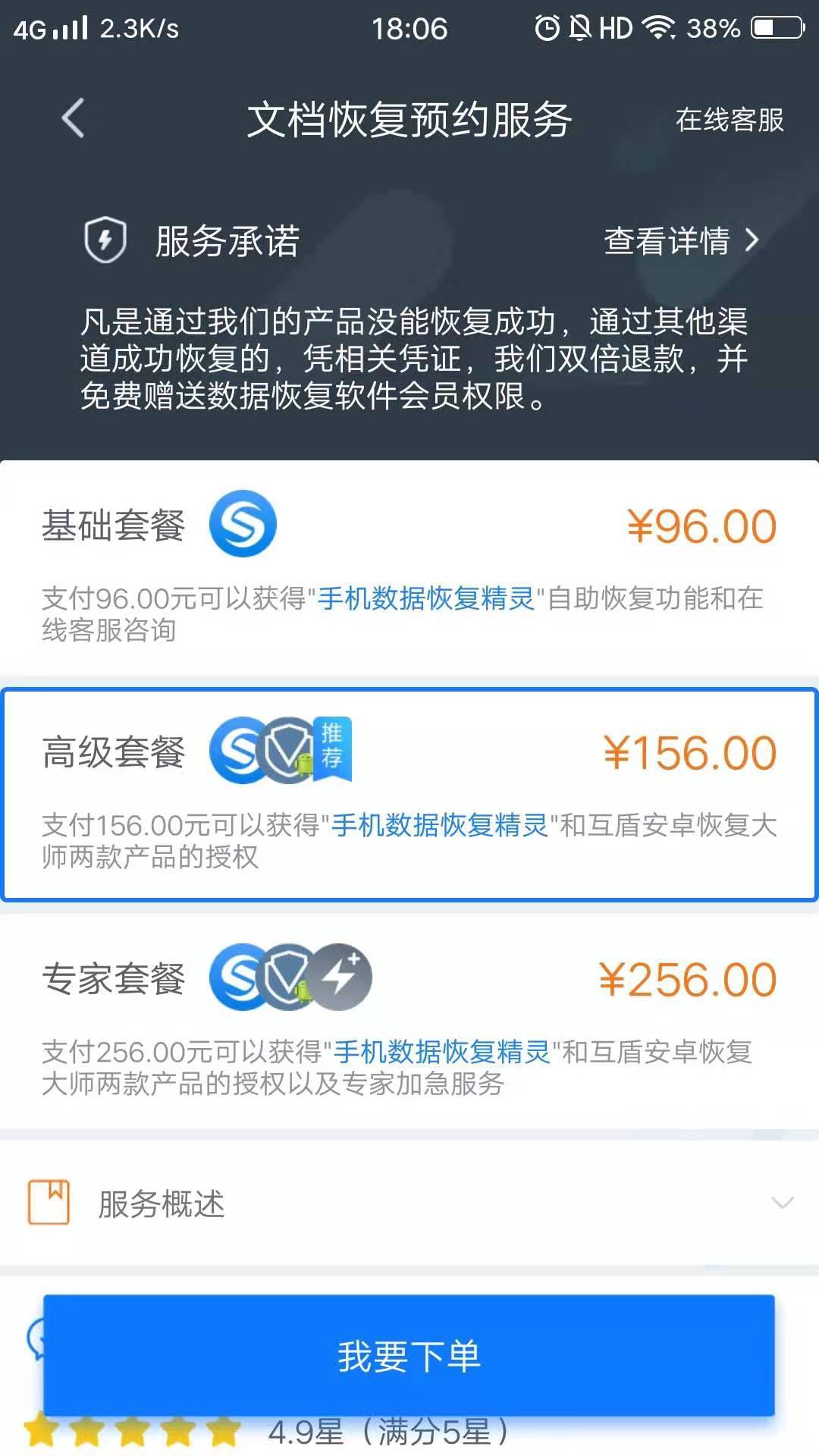The width and height of the screenshot is (819, 1456).
Task: Tap the 我要下单 order button
Action: (x=409, y=1357)
